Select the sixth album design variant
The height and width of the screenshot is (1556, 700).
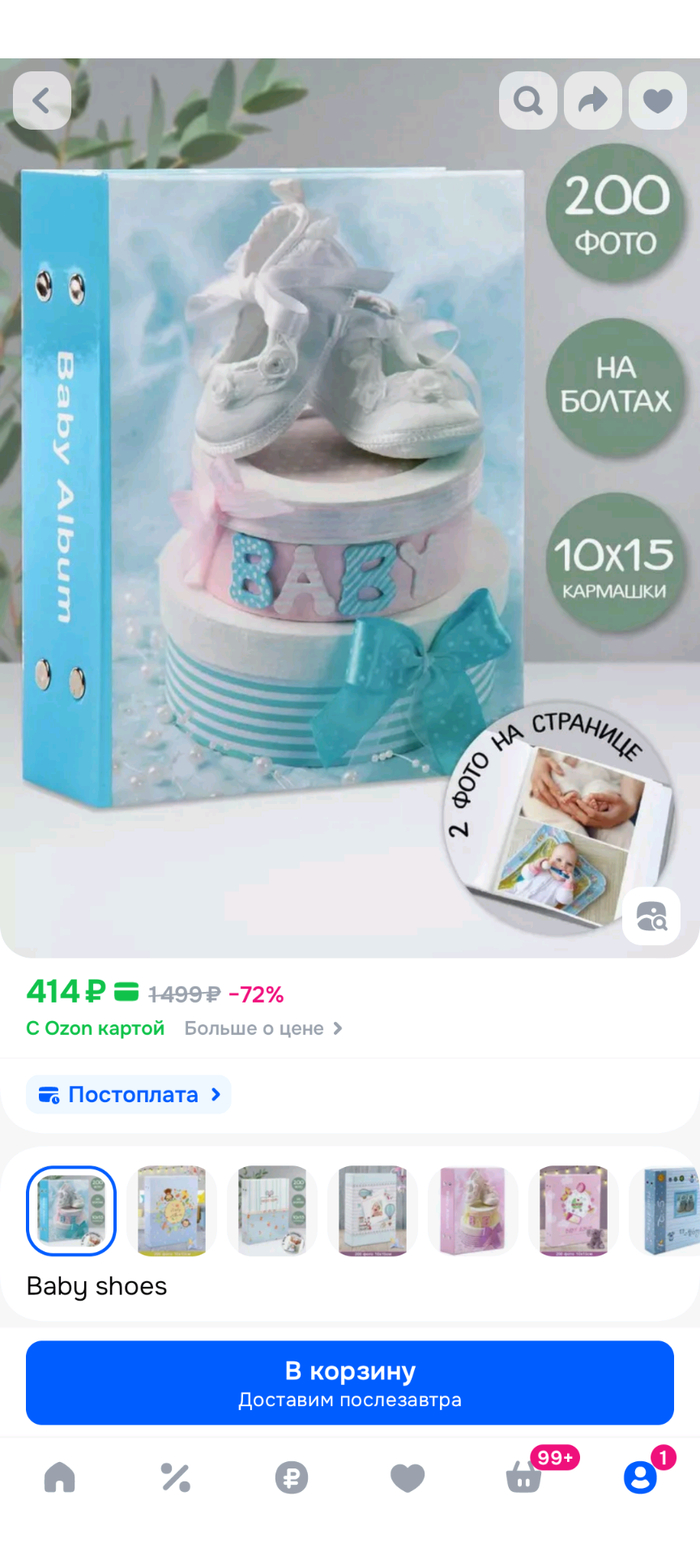[573, 1210]
